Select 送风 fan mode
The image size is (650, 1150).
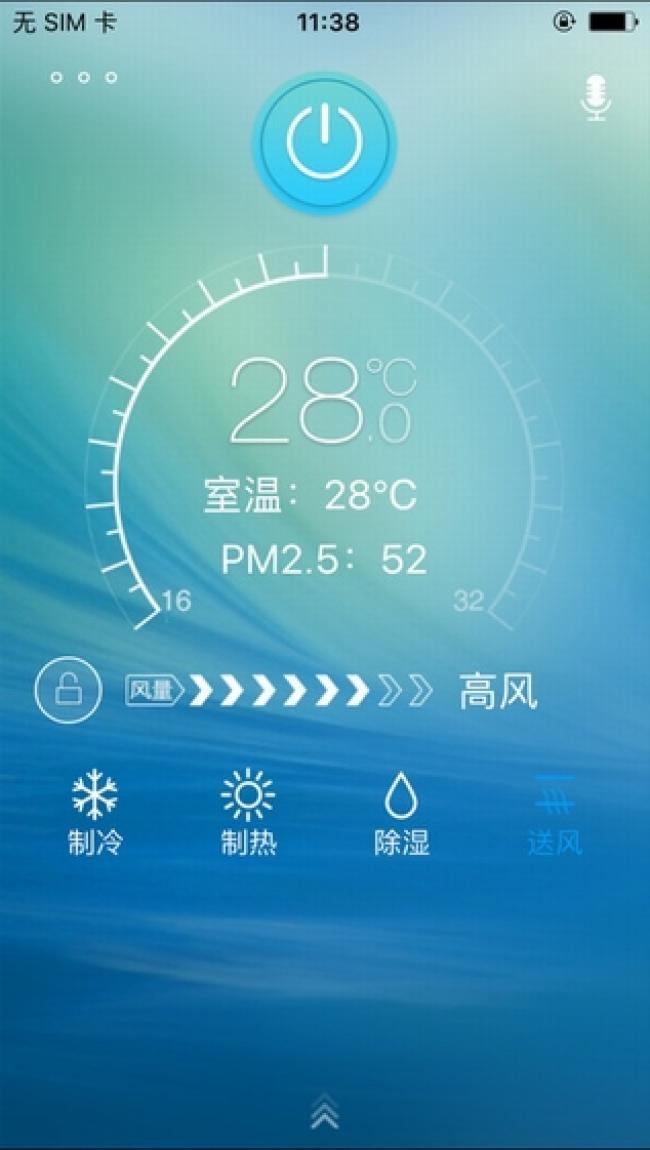554,814
